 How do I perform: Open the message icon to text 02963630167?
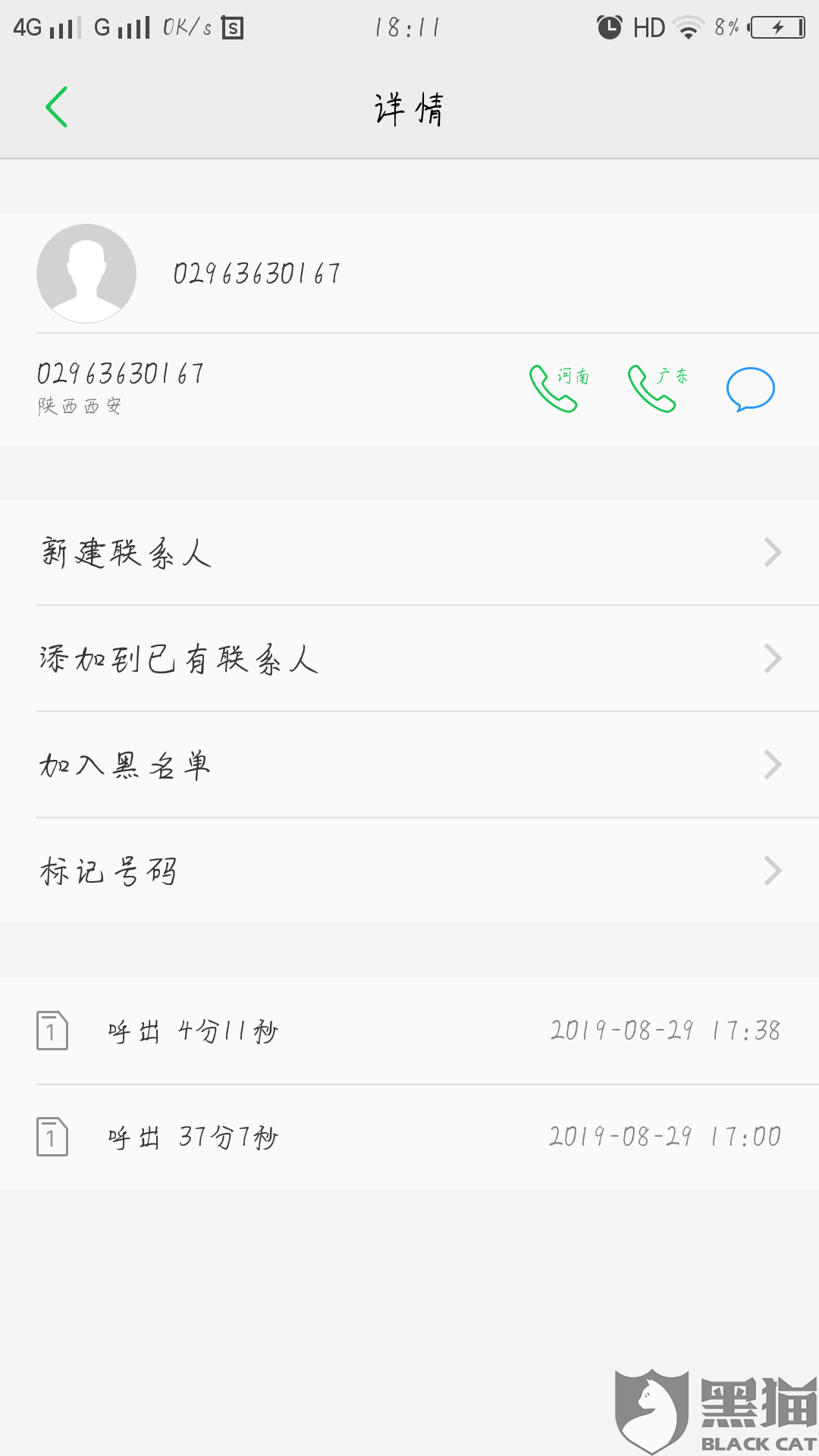click(x=751, y=391)
